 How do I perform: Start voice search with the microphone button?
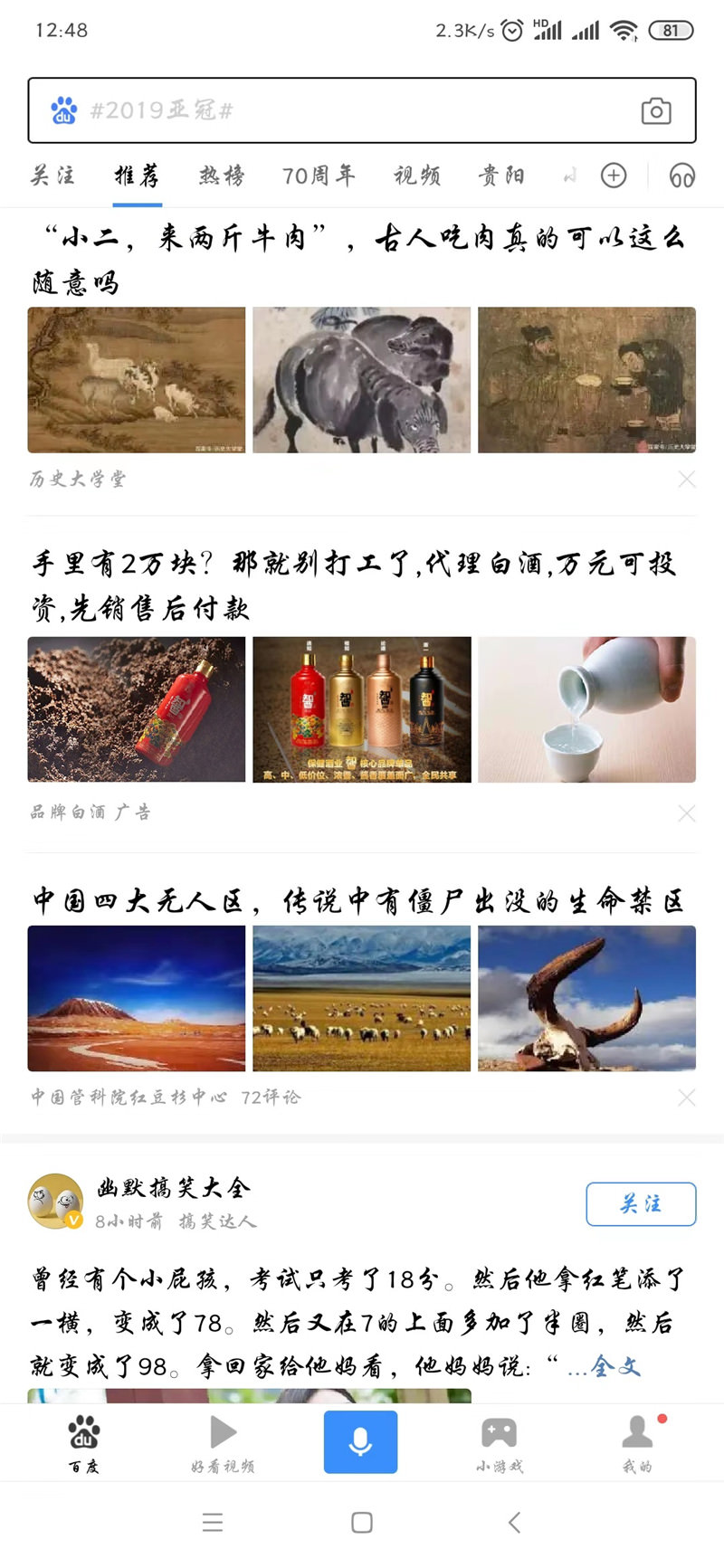pos(360,1441)
